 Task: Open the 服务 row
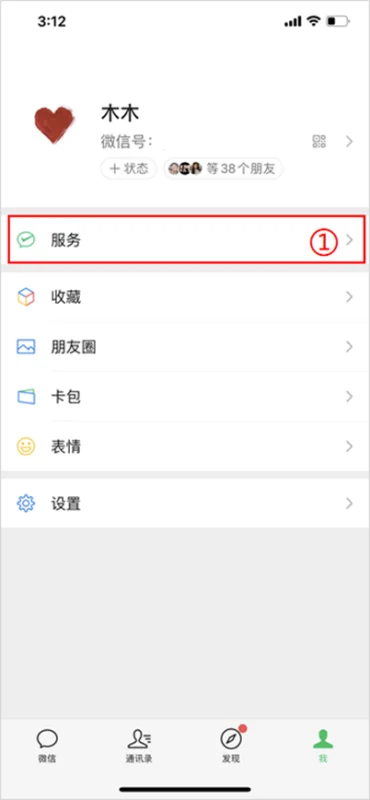[x=185, y=240]
